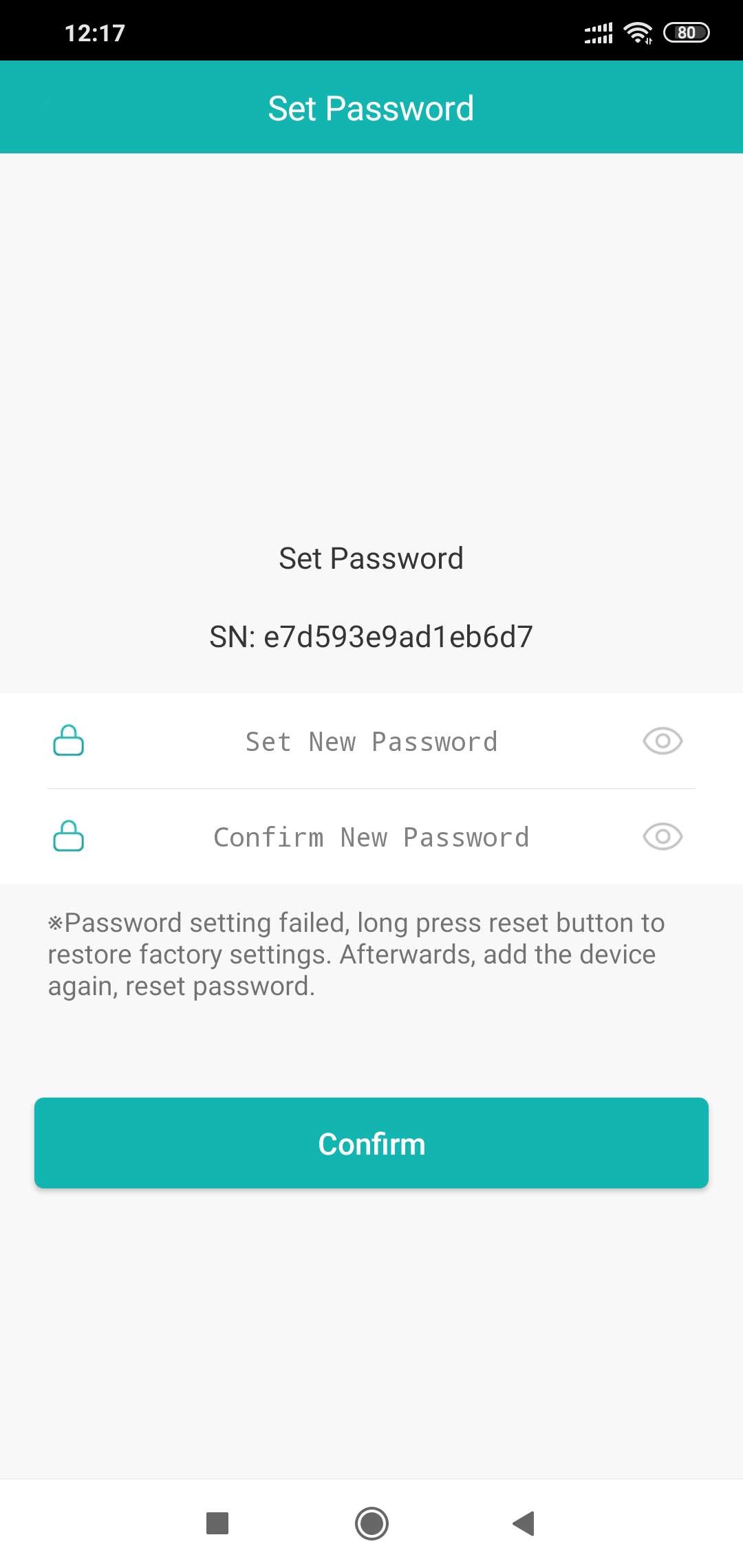This screenshot has height=1568, width=743.
Task: Show the Set New Password entry
Action: [663, 741]
